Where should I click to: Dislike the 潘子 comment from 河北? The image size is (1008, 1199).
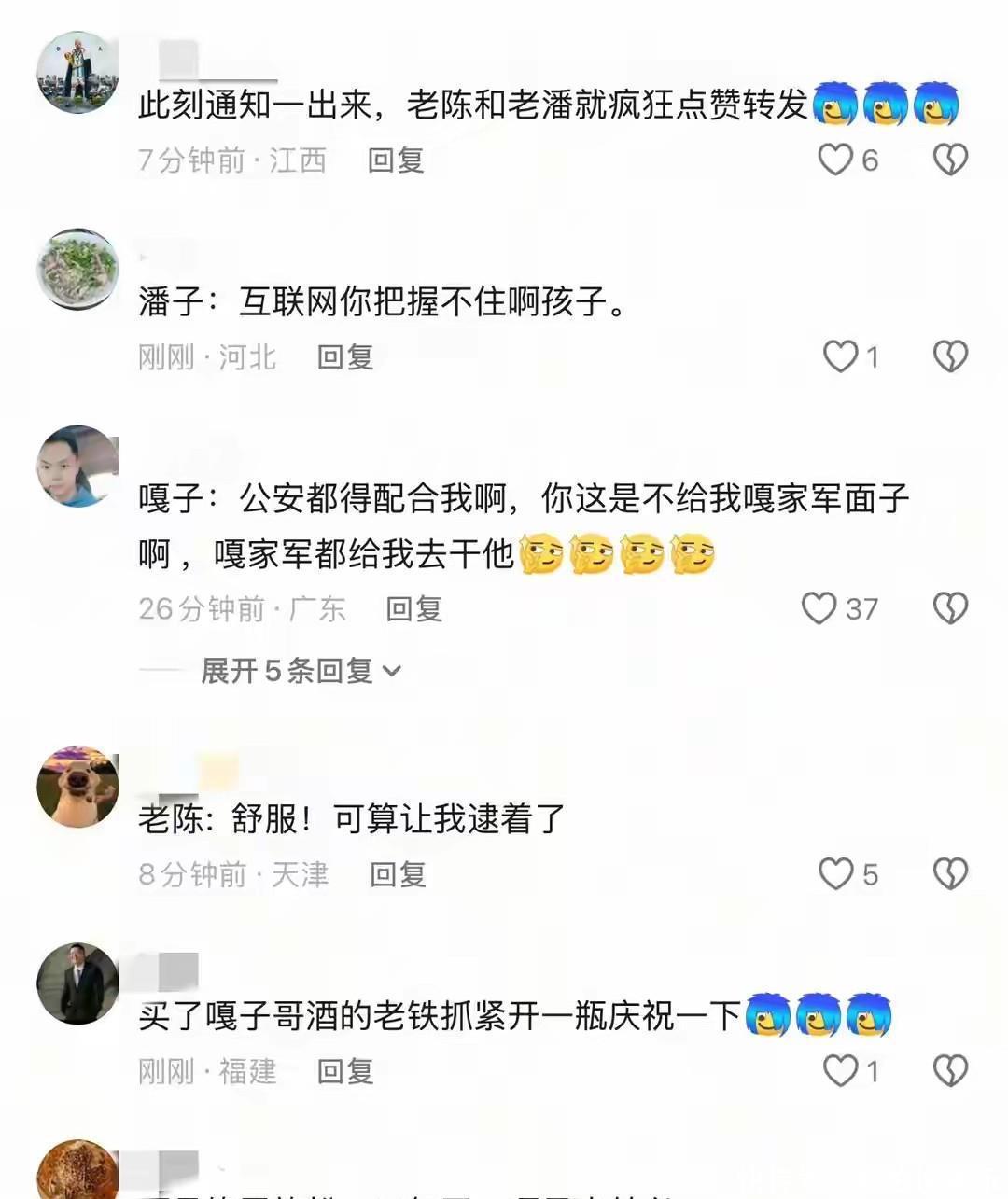950,356
